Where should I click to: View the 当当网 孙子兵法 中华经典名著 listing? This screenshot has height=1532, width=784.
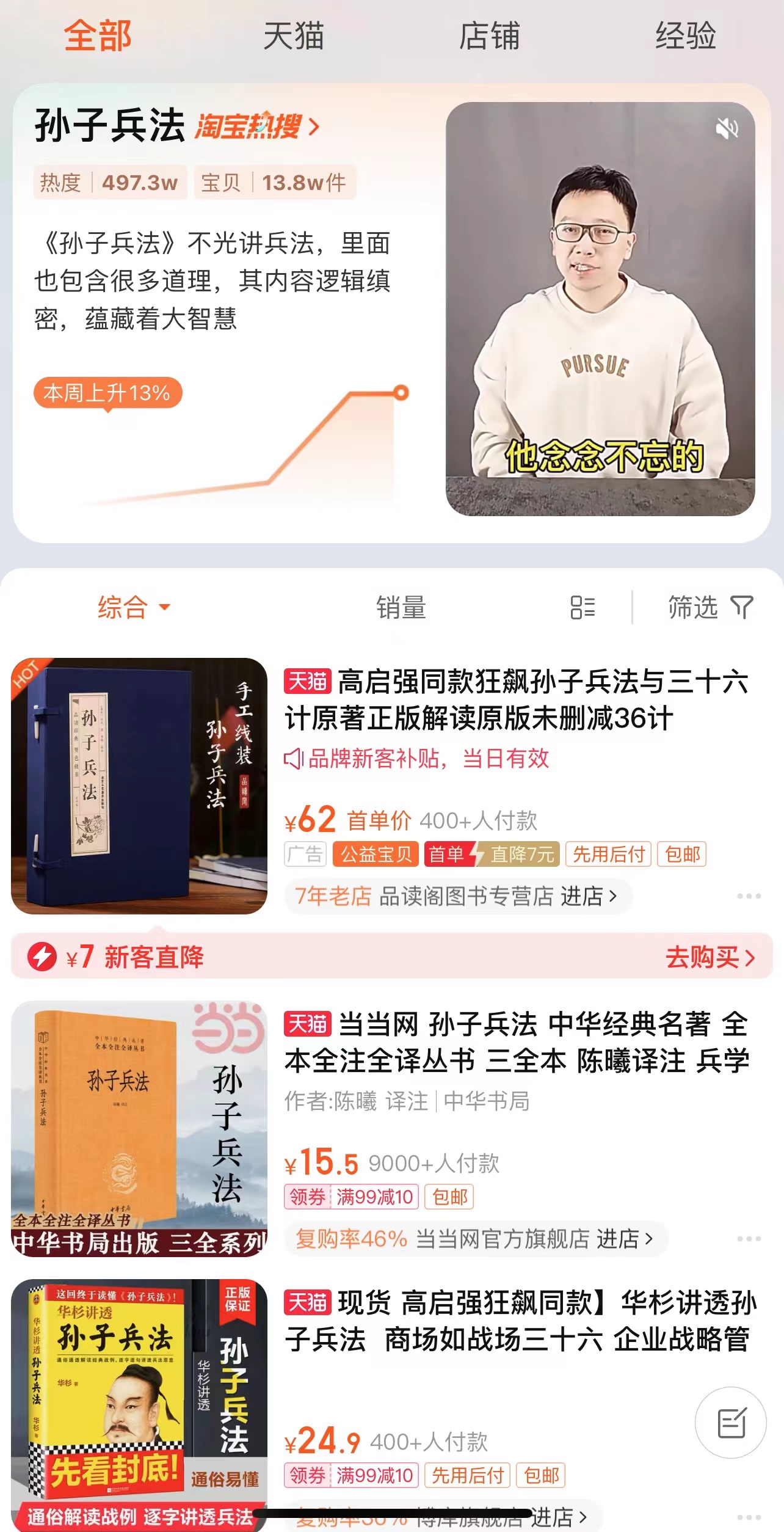point(515,1042)
